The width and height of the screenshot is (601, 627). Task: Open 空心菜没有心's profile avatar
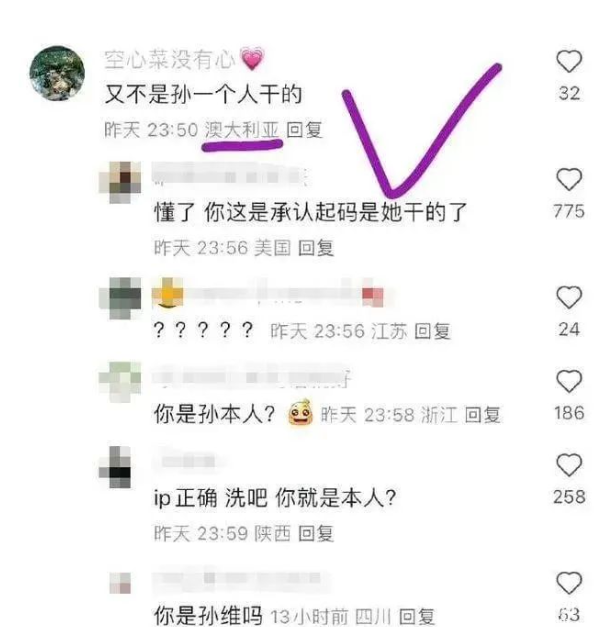coord(56,72)
